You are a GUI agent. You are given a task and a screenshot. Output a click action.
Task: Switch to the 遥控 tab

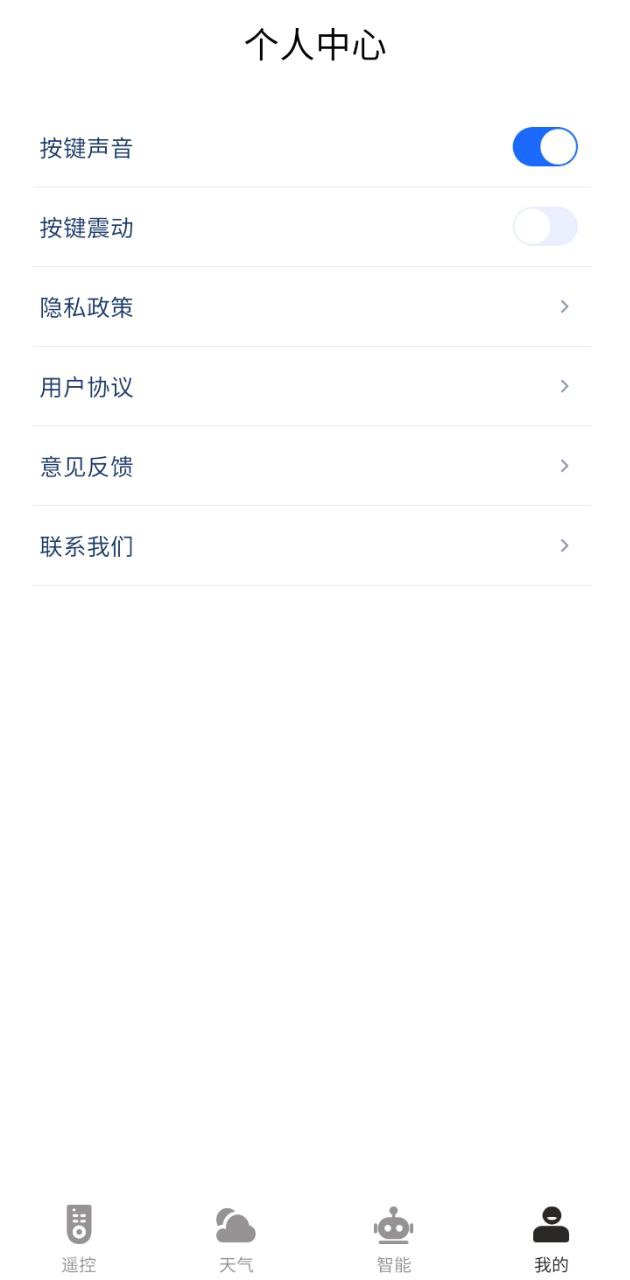[x=79, y=1239]
